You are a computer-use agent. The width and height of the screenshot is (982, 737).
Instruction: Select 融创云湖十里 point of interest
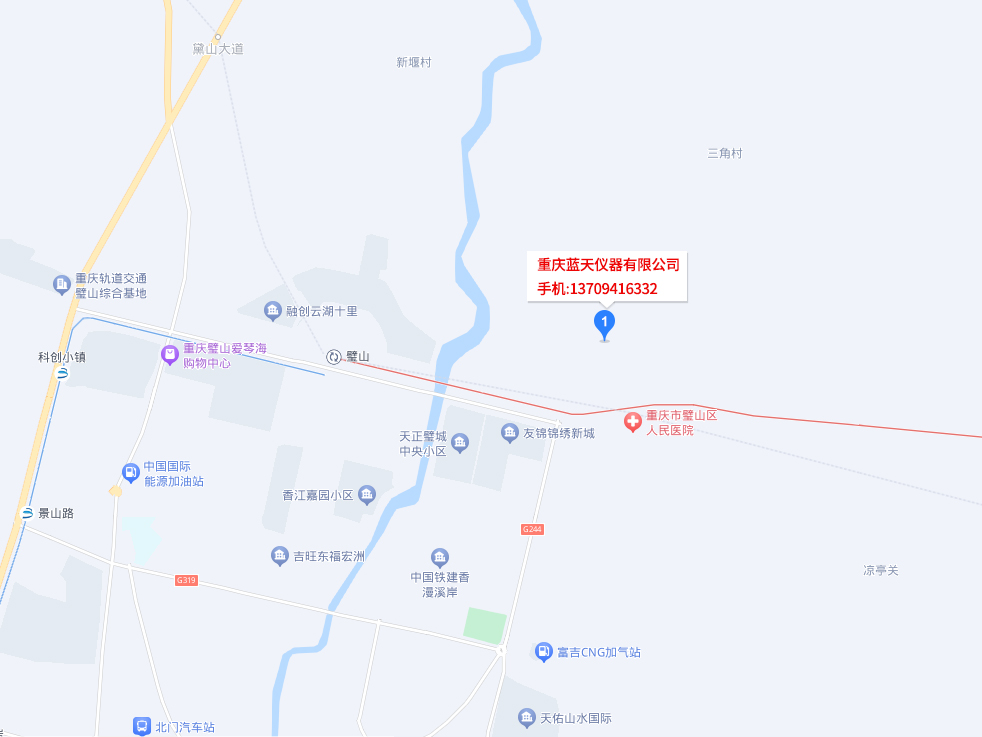(272, 311)
